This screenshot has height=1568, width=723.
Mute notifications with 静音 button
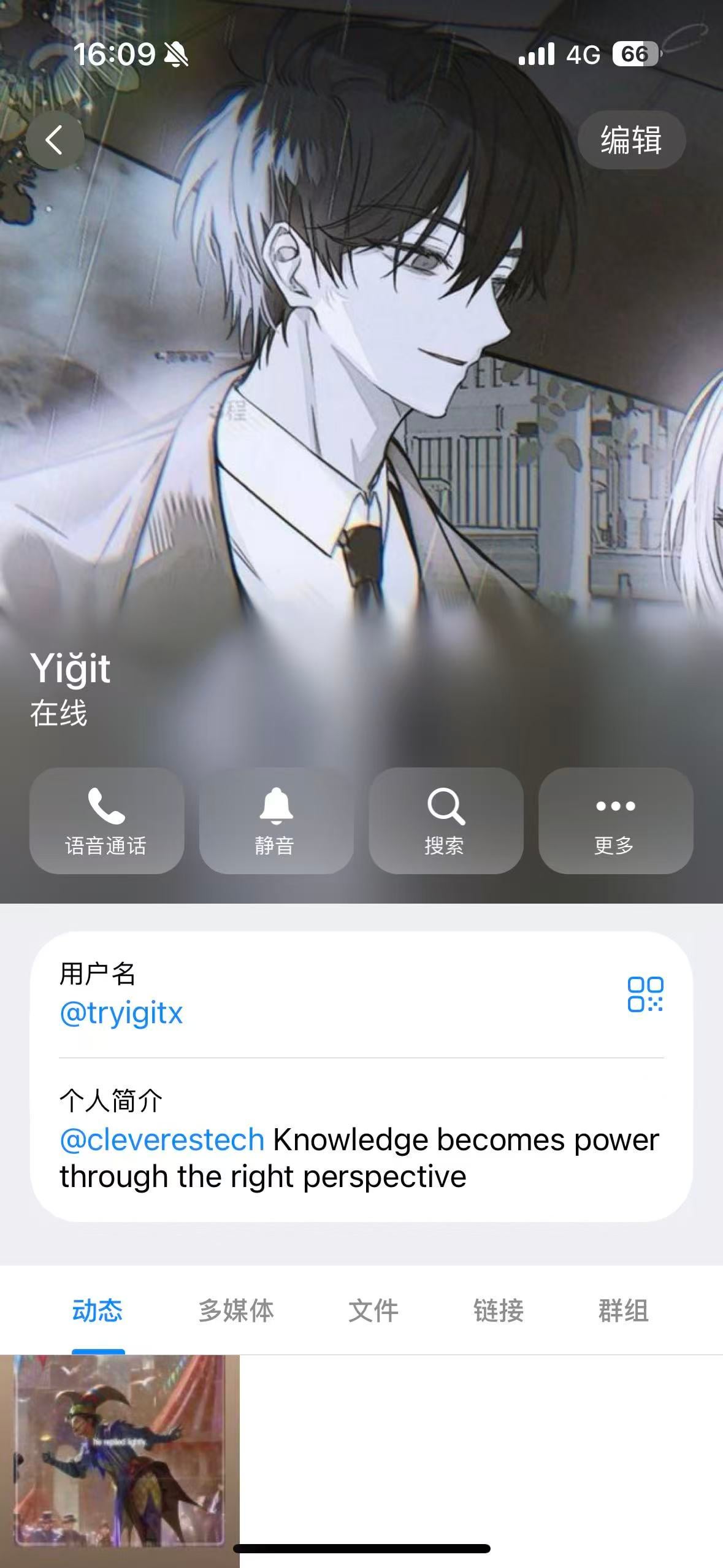276,820
